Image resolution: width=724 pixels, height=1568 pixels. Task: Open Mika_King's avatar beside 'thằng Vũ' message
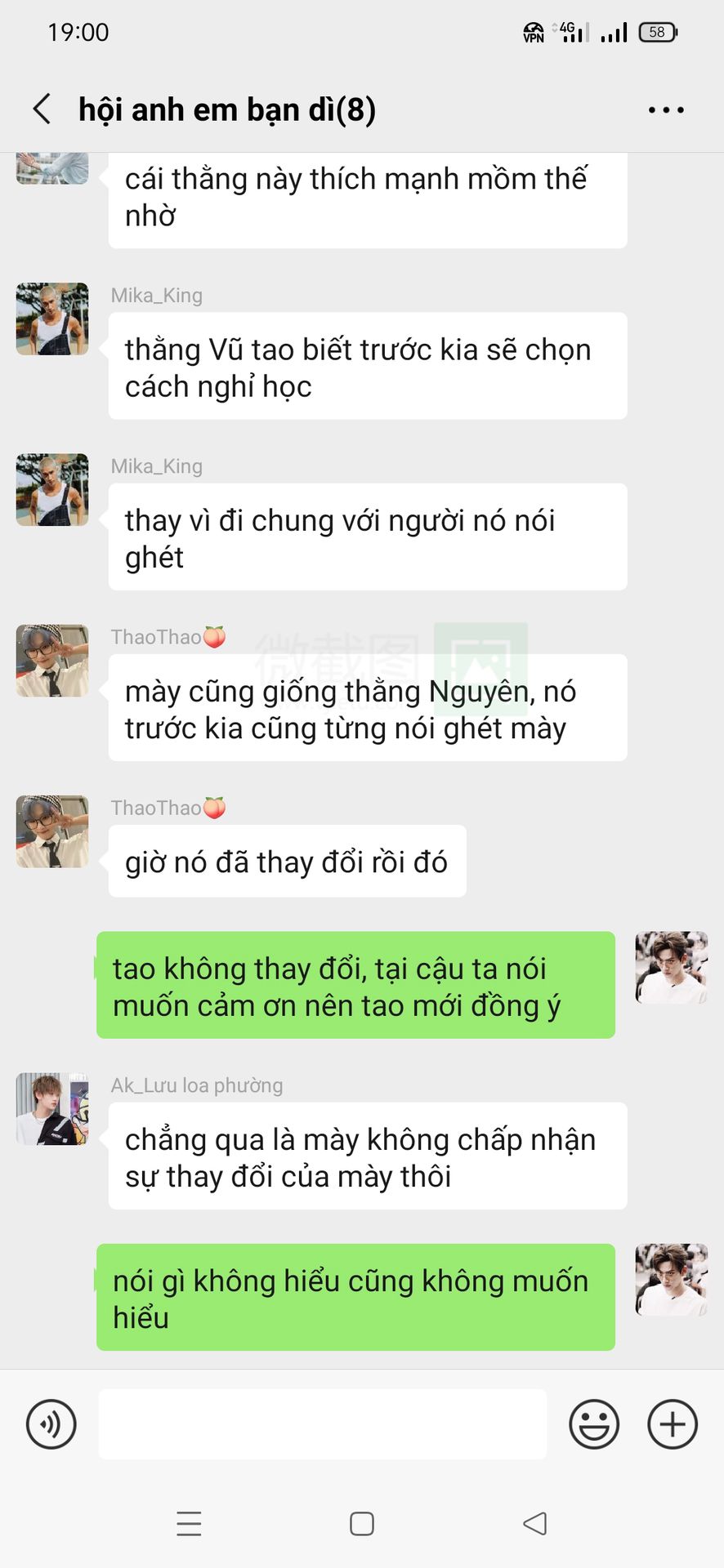tap(52, 319)
